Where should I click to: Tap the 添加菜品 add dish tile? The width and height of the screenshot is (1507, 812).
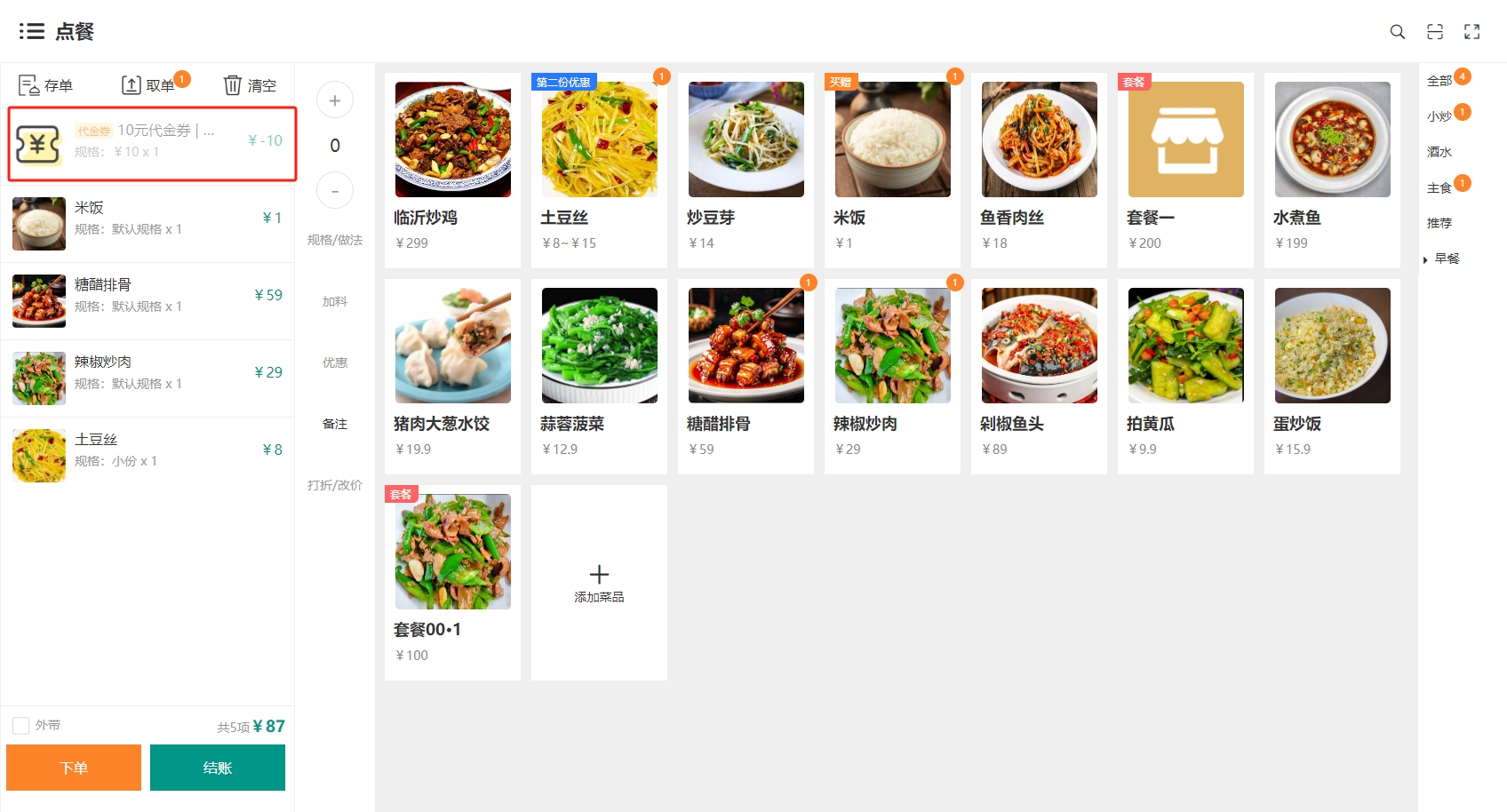tap(599, 583)
